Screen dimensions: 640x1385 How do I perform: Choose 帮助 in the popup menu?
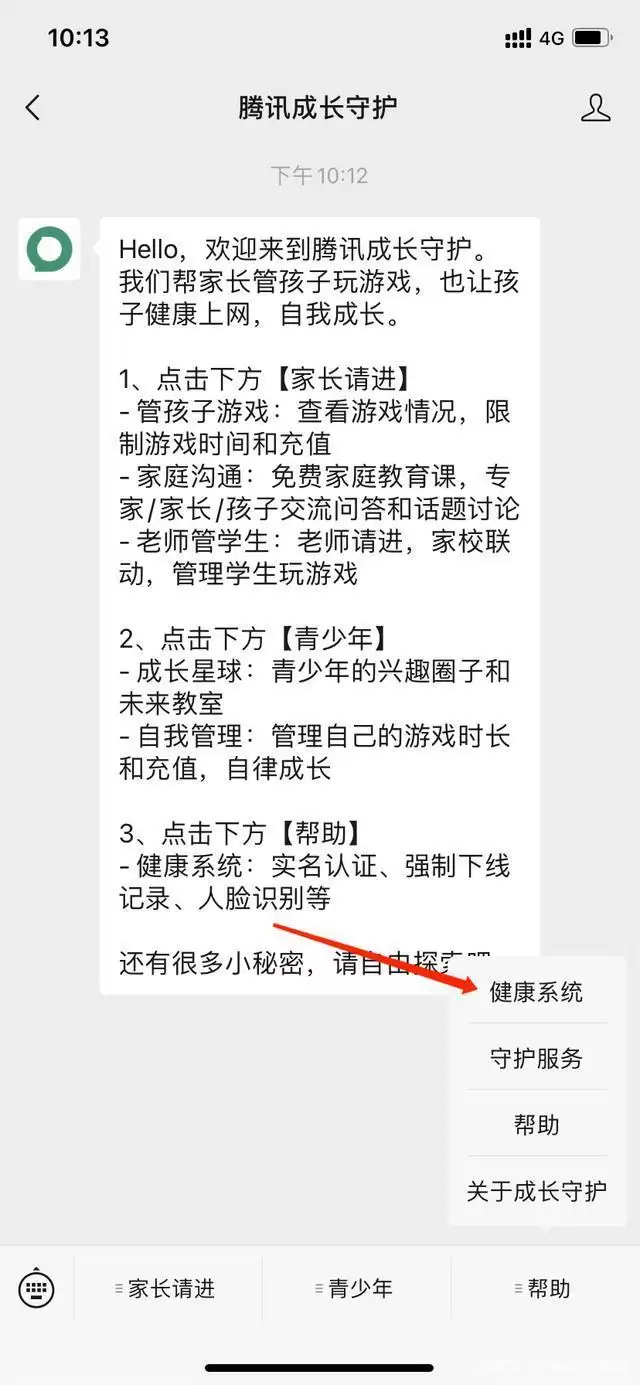pos(537,1125)
